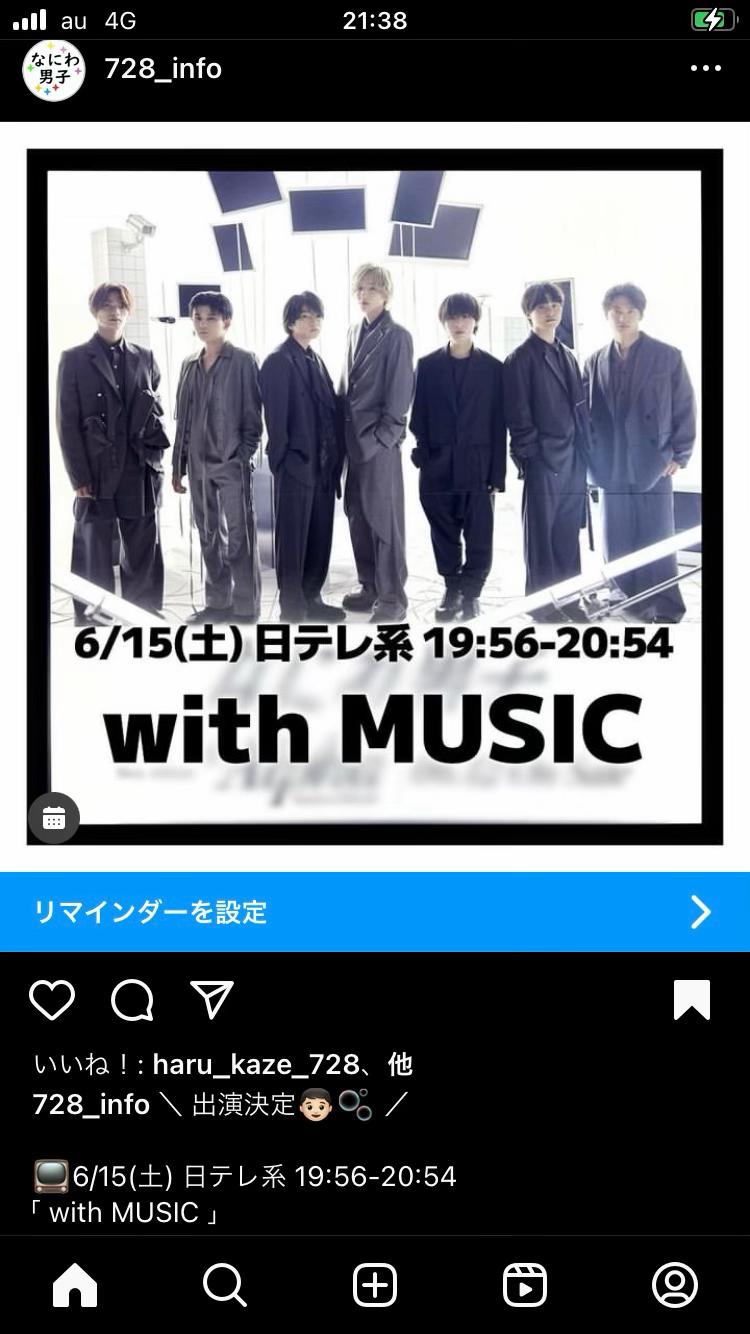Set a reminder with リマインダーを設定
Viewport: 750px width, 1334px height.
click(375, 912)
